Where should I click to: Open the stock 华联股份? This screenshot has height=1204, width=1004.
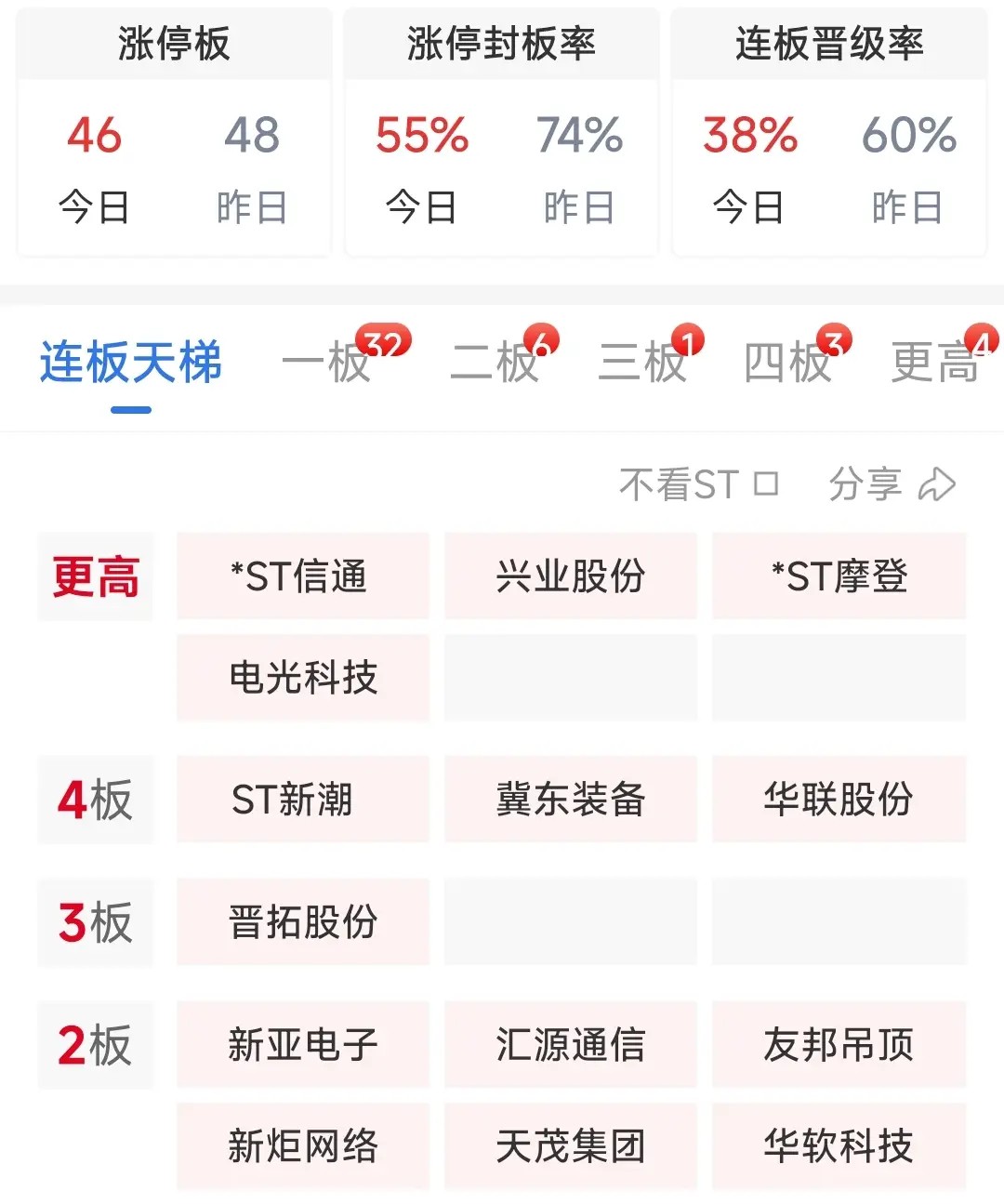click(x=839, y=800)
